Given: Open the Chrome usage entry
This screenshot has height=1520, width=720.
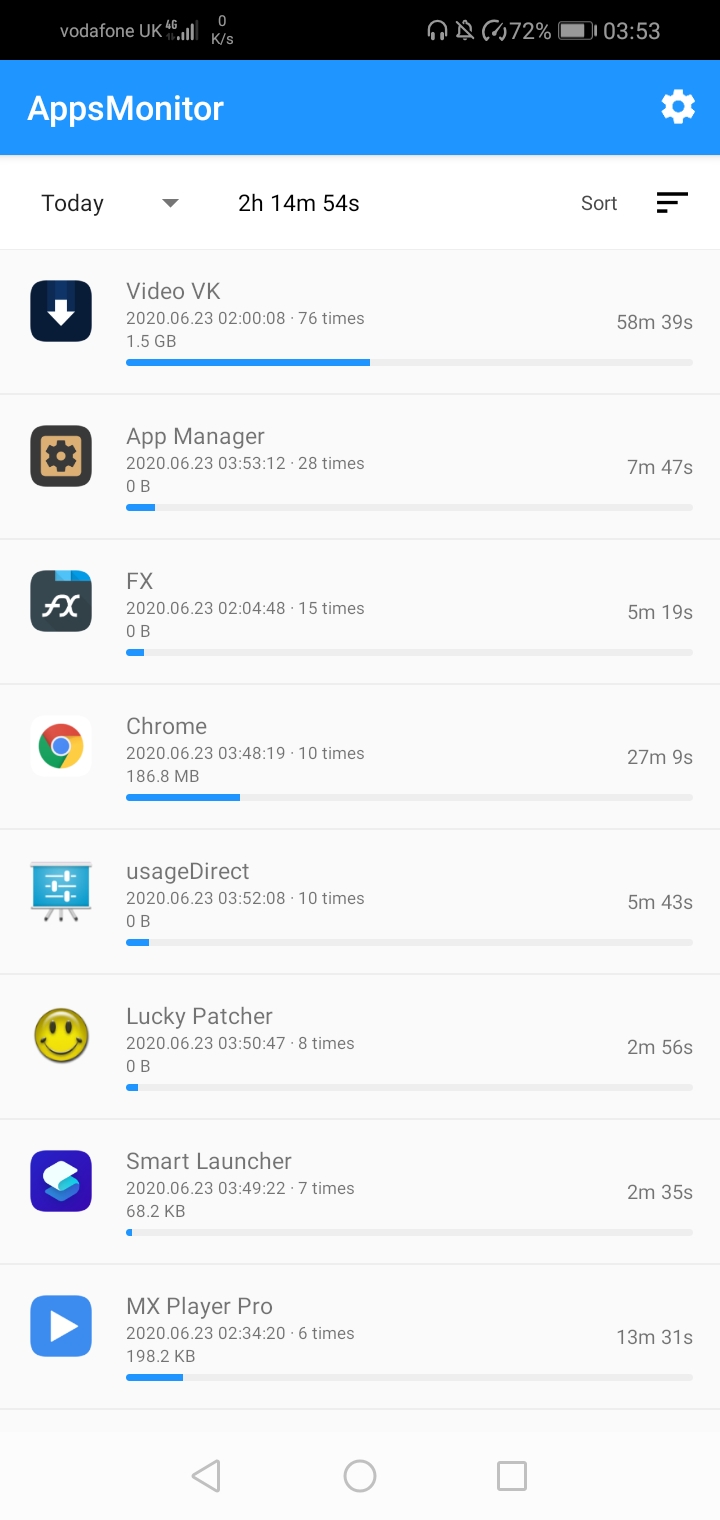Looking at the screenshot, I should point(360,756).
